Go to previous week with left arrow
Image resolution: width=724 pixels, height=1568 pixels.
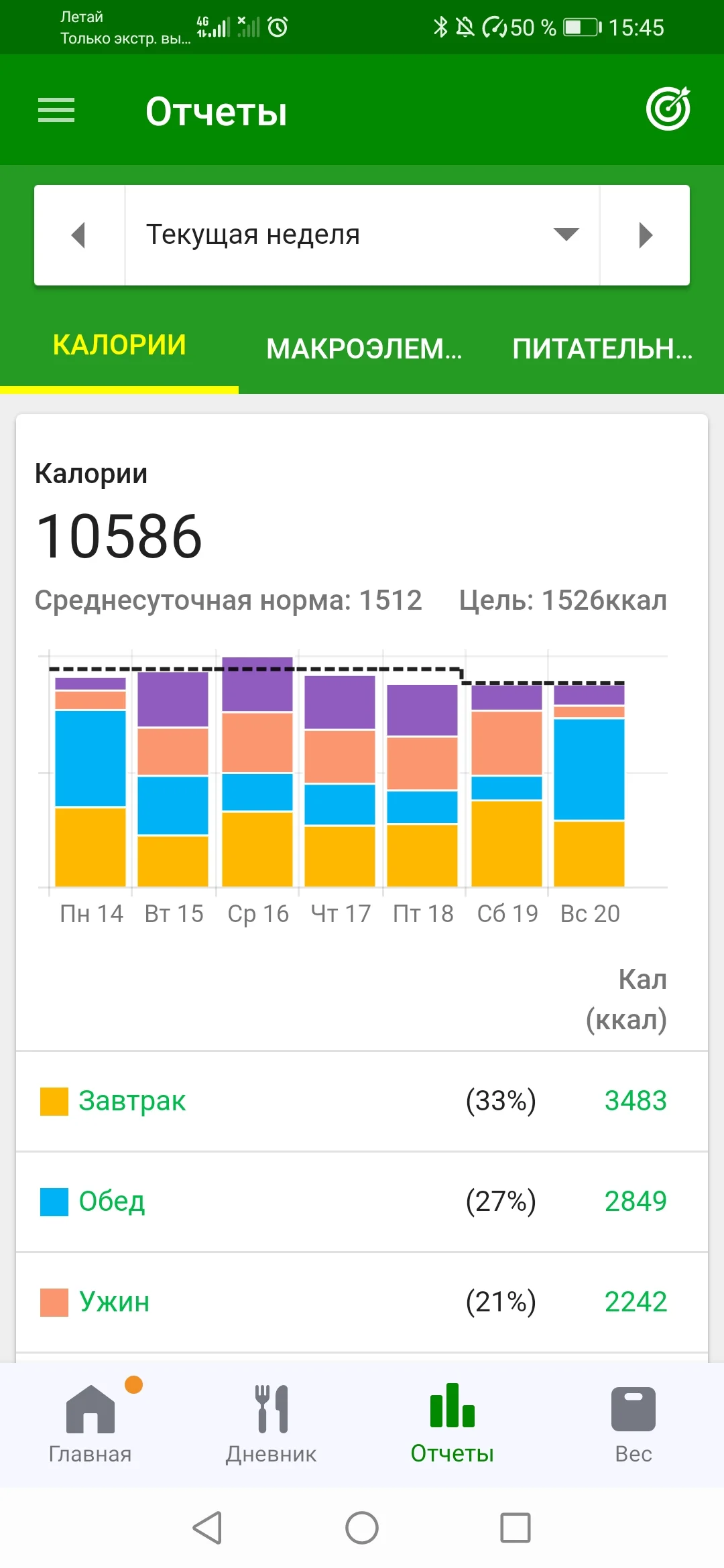[x=78, y=234]
